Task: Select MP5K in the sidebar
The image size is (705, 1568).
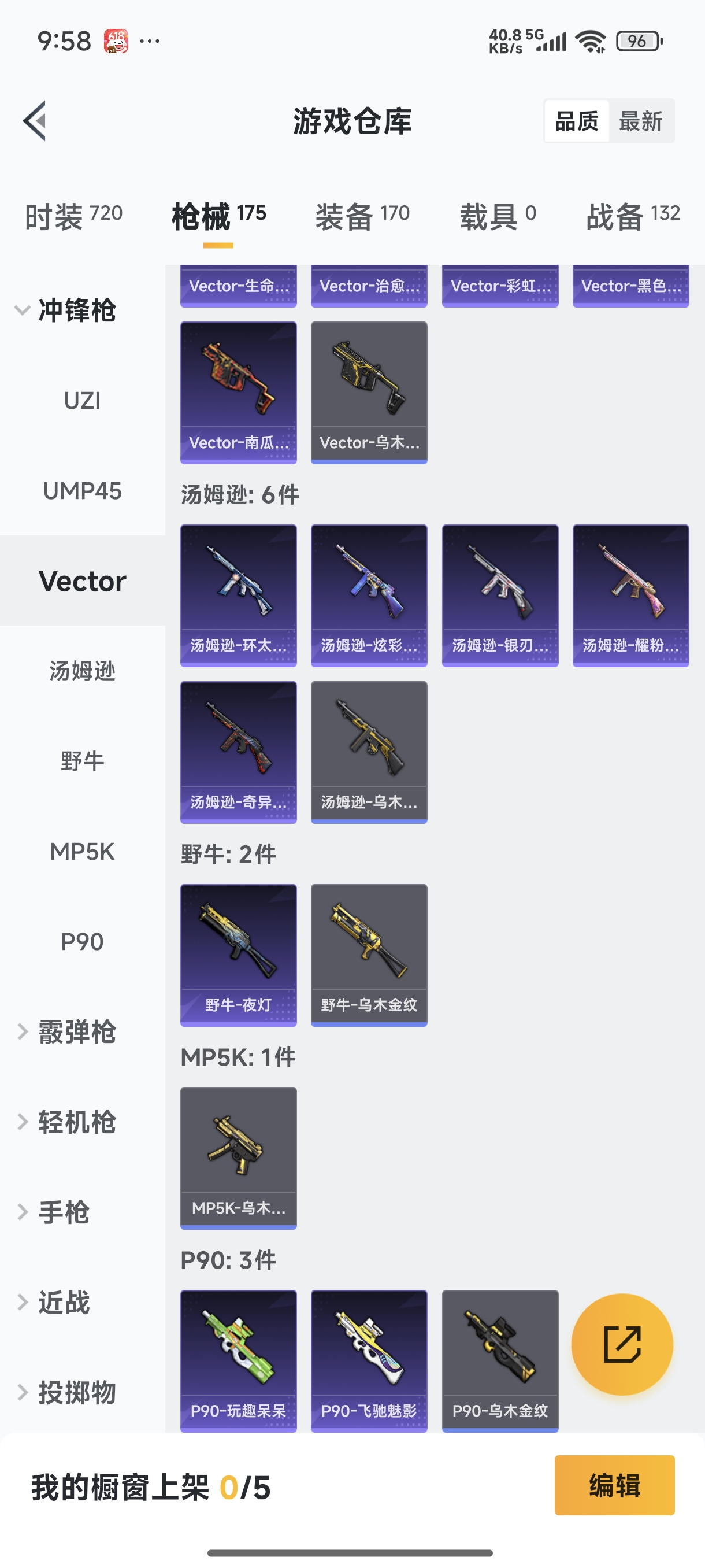Action: [82, 851]
